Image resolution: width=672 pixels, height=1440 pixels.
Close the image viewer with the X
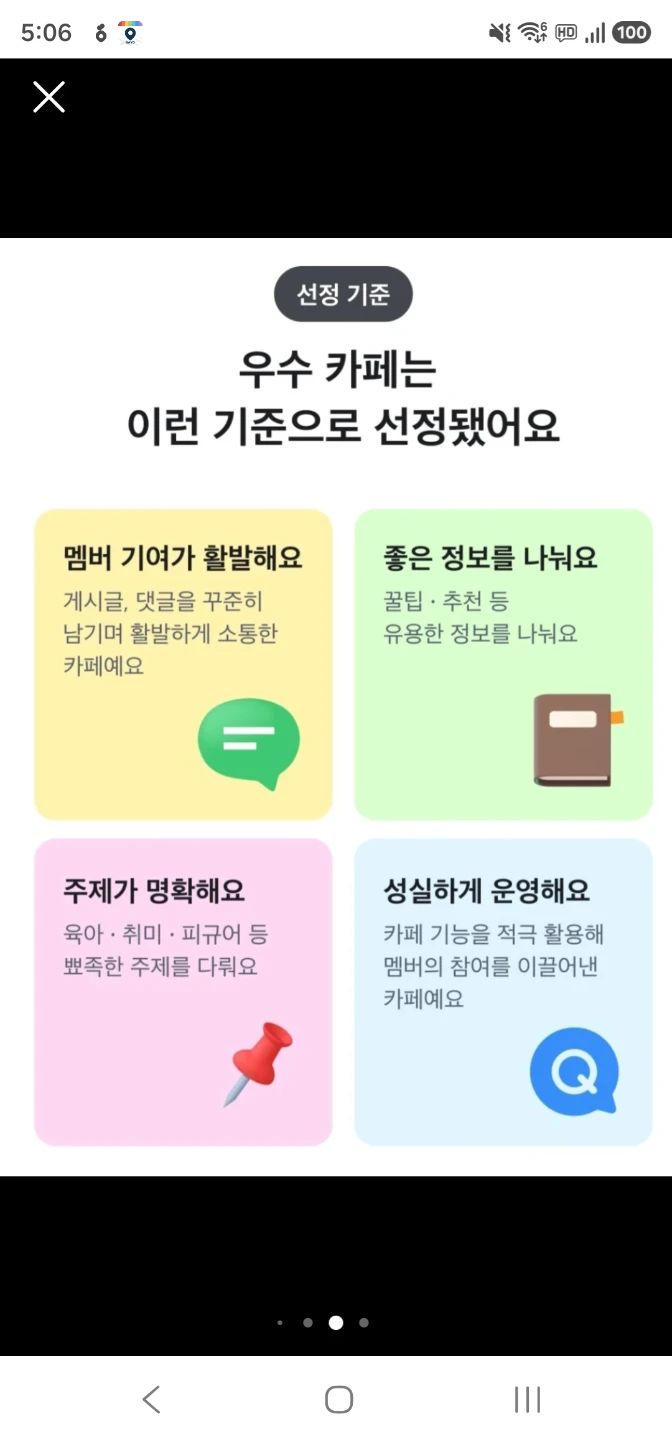[x=49, y=97]
